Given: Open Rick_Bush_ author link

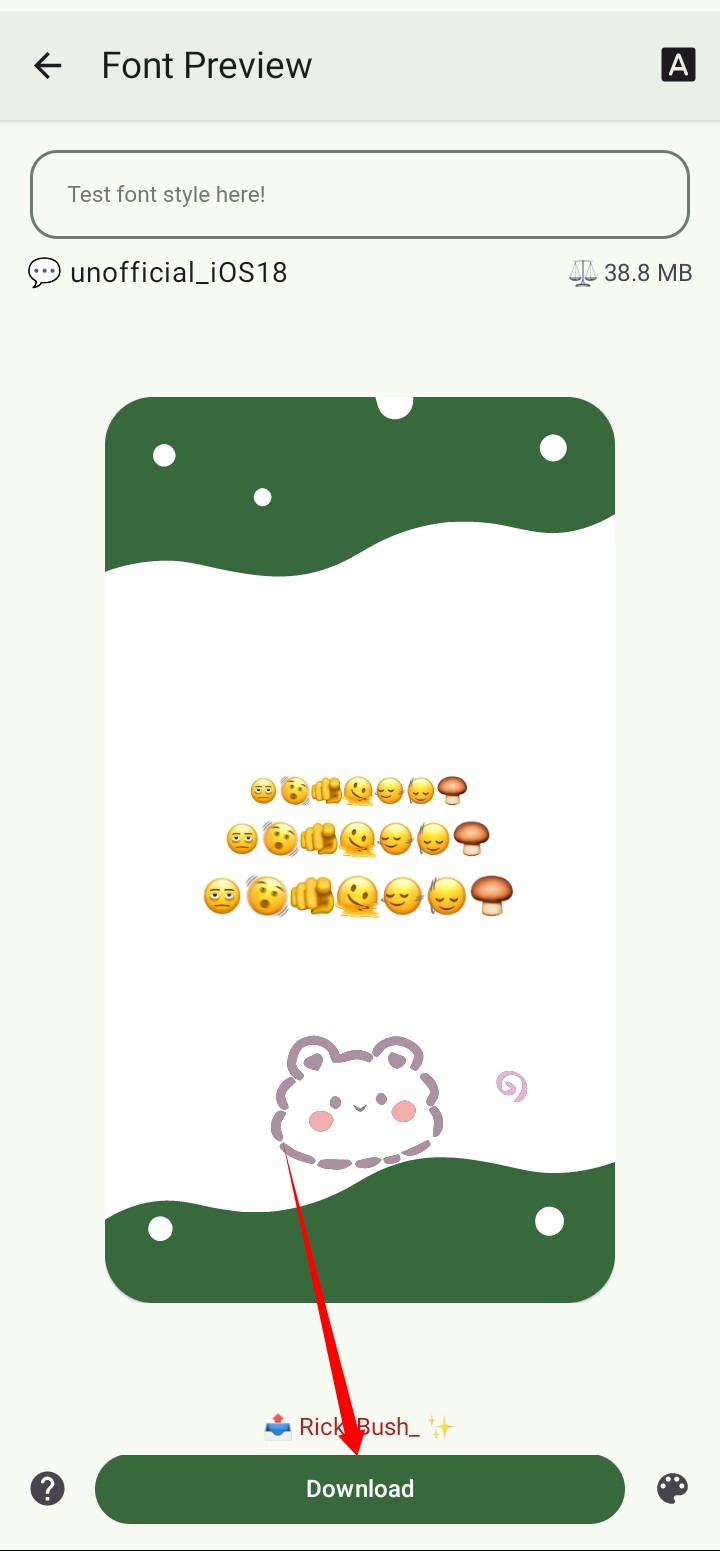Looking at the screenshot, I should tap(359, 1426).
